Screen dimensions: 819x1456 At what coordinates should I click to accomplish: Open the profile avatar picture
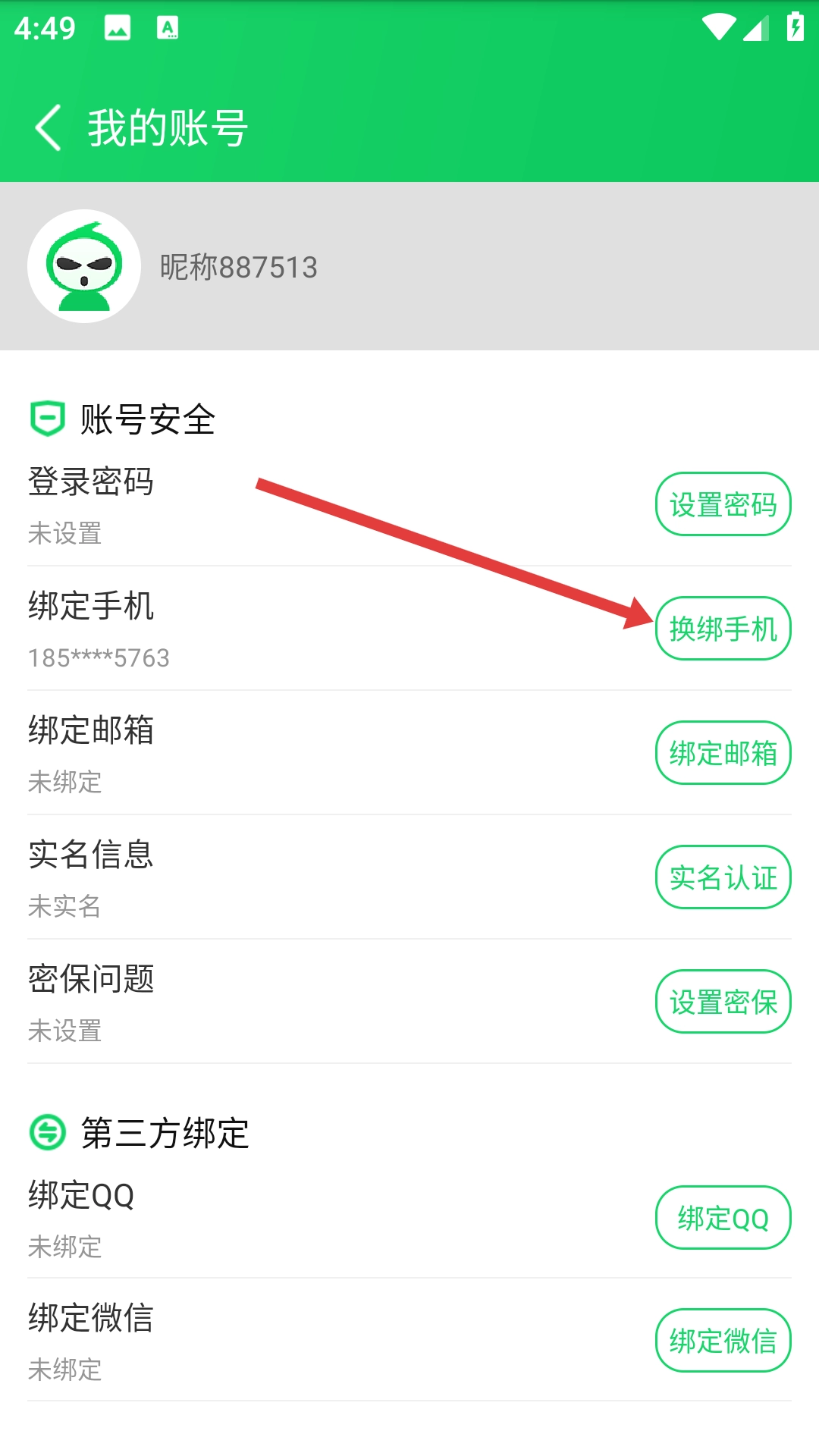84,266
